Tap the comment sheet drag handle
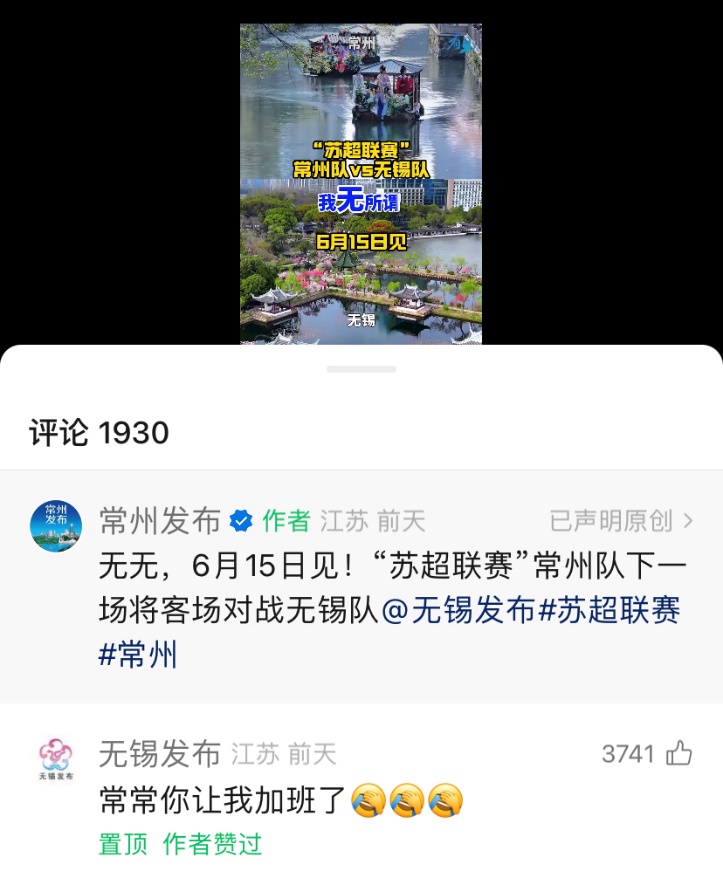Screen dimensions: 723x871 tap(361, 369)
